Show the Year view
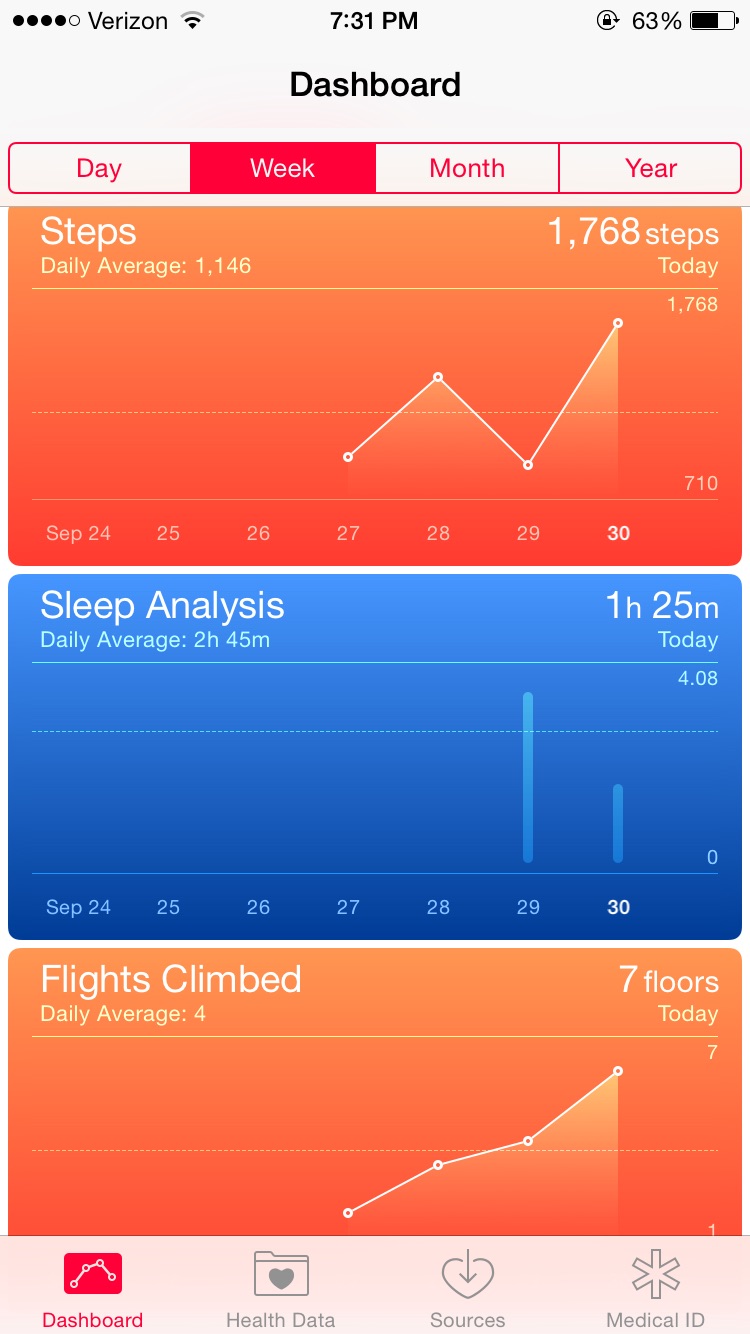 pyautogui.click(x=651, y=168)
